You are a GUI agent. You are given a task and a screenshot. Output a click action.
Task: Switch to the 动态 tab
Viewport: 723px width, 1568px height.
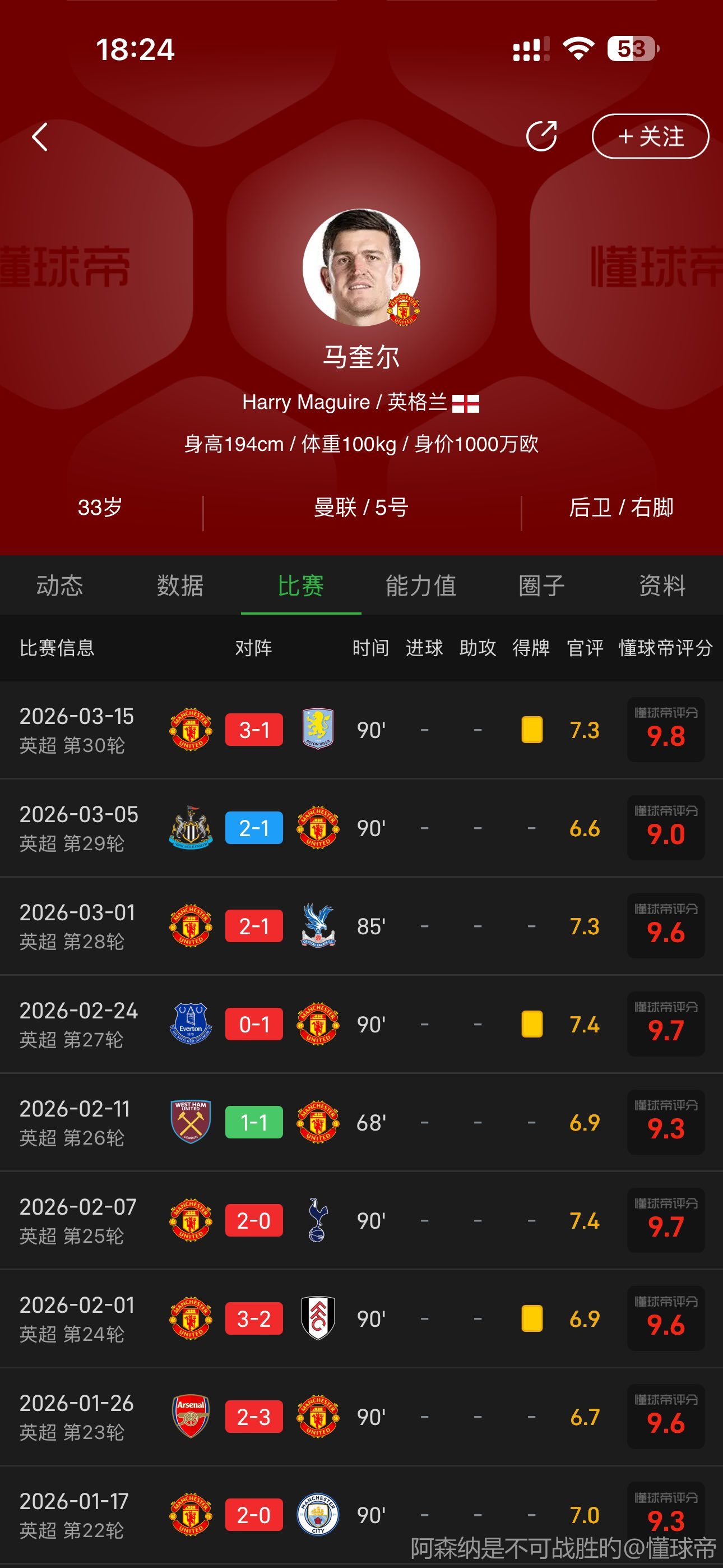coord(59,585)
